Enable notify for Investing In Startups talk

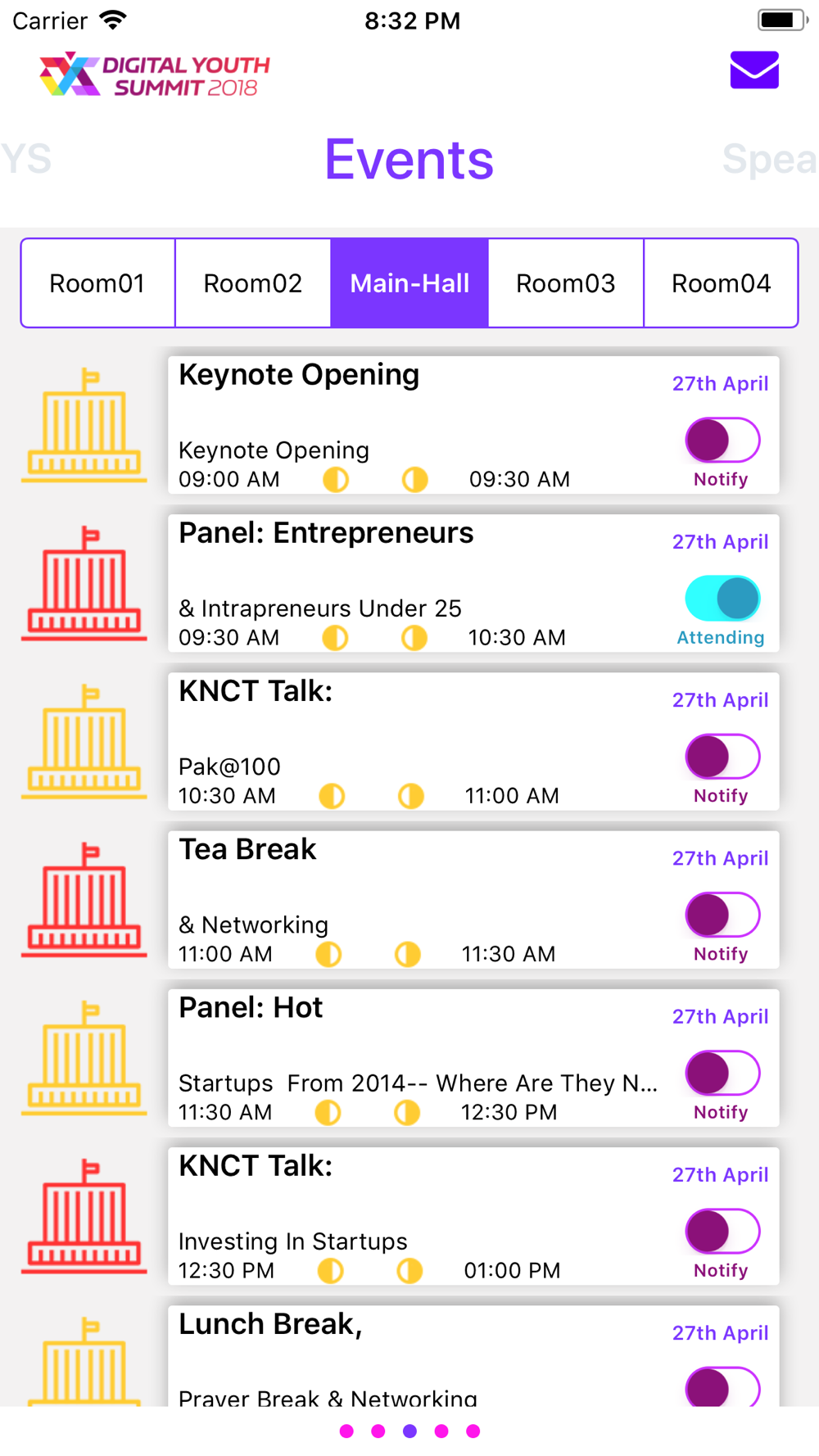tap(722, 1231)
